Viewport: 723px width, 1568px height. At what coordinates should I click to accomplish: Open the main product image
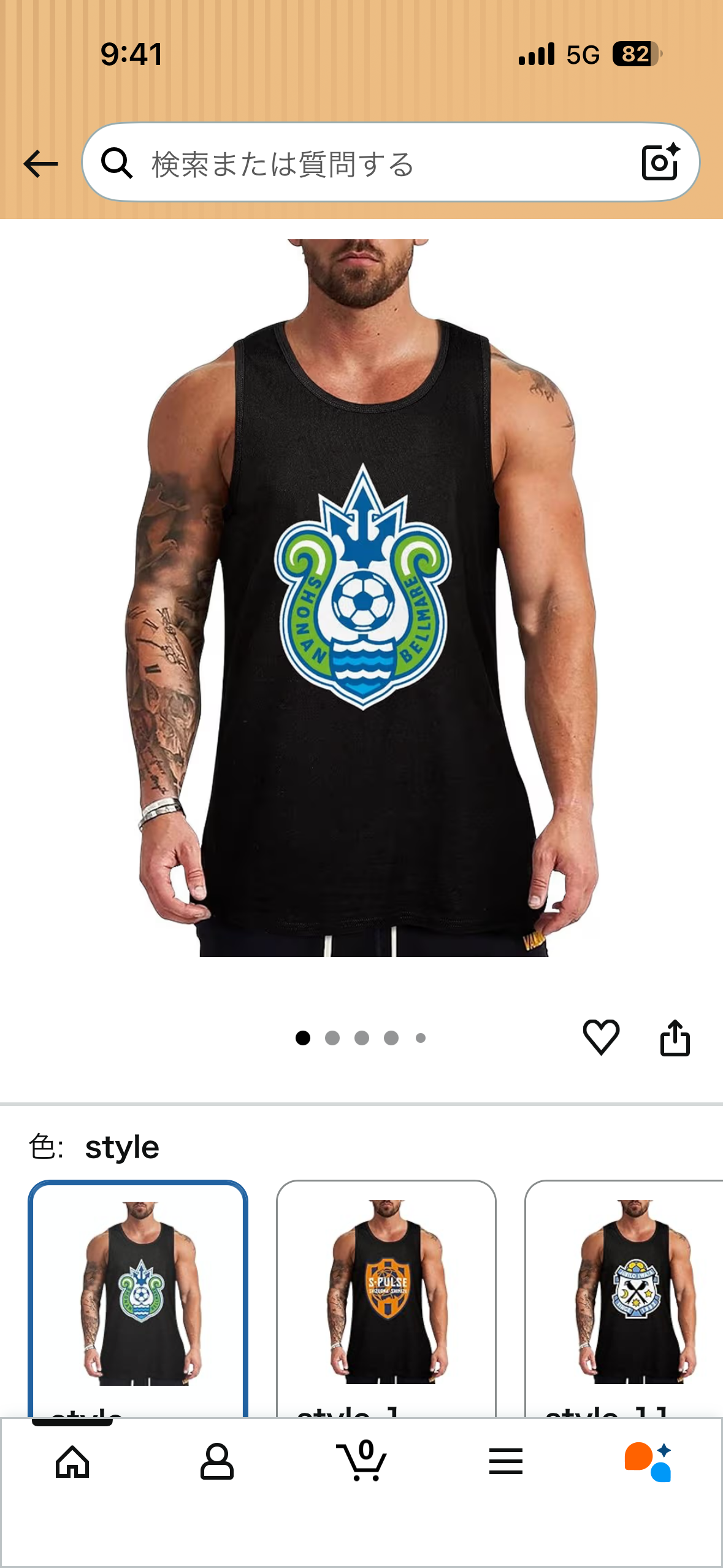tap(362, 598)
